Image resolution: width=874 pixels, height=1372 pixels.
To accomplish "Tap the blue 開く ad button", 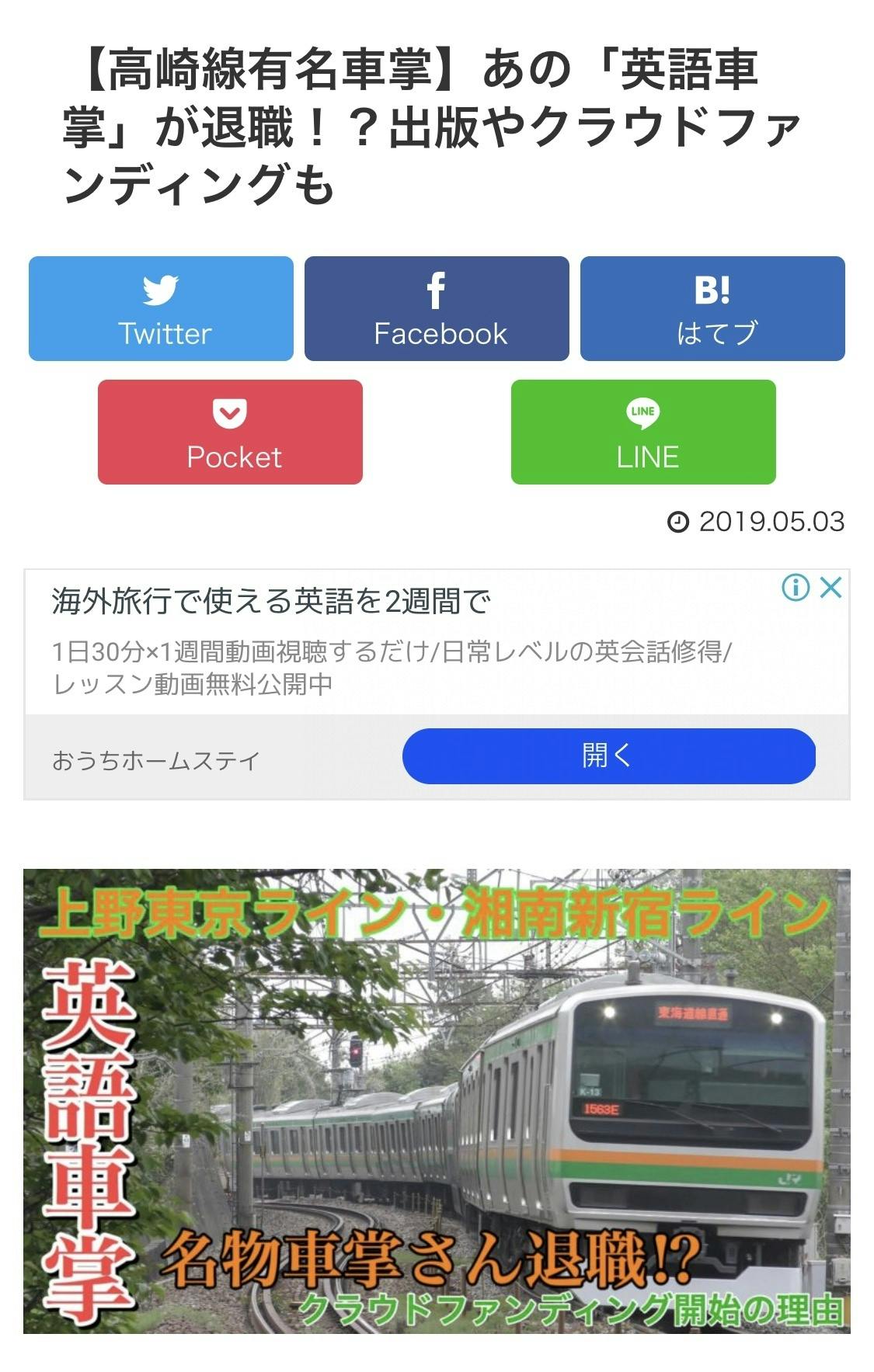I will (608, 755).
